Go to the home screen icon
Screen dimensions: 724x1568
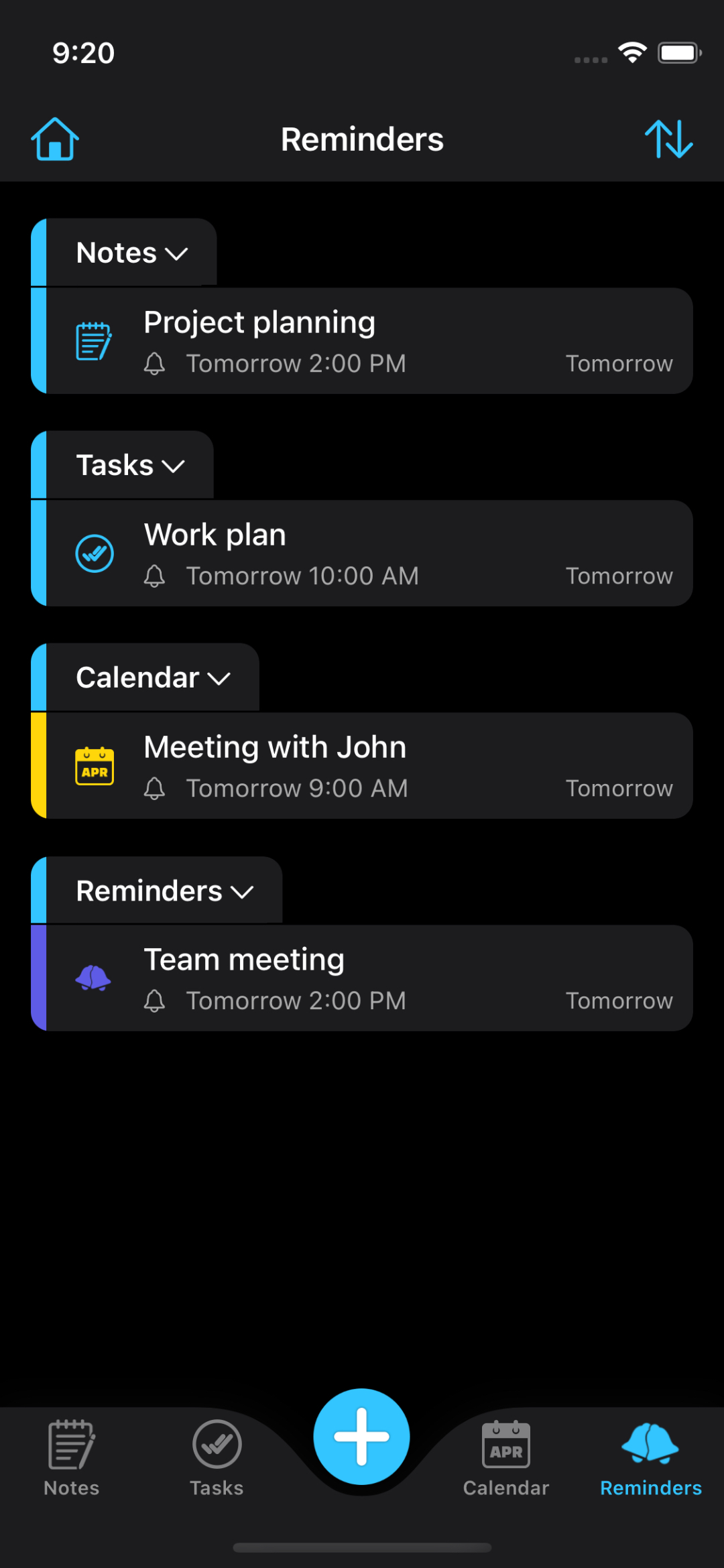pyautogui.click(x=55, y=139)
